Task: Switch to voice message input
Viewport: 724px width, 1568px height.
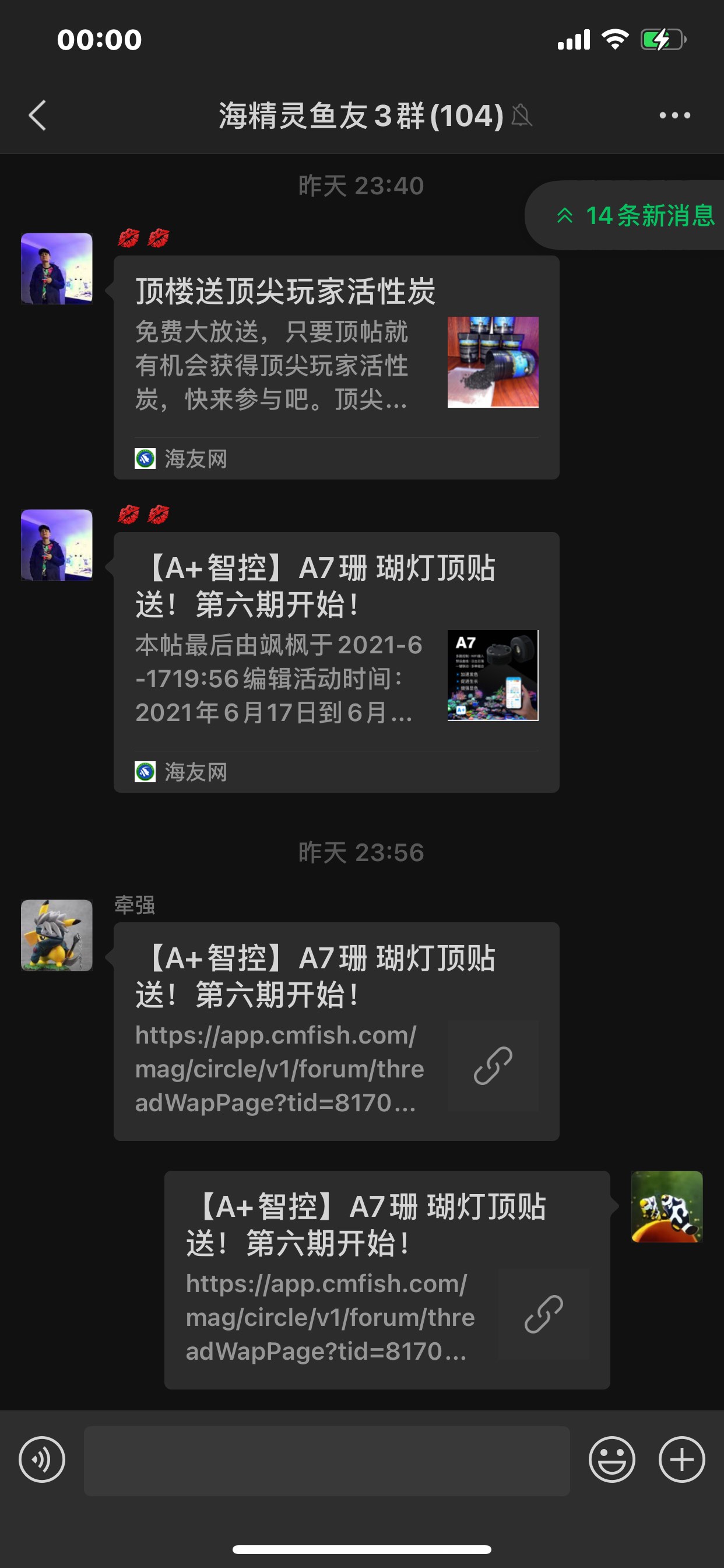Action: pos(42,1459)
